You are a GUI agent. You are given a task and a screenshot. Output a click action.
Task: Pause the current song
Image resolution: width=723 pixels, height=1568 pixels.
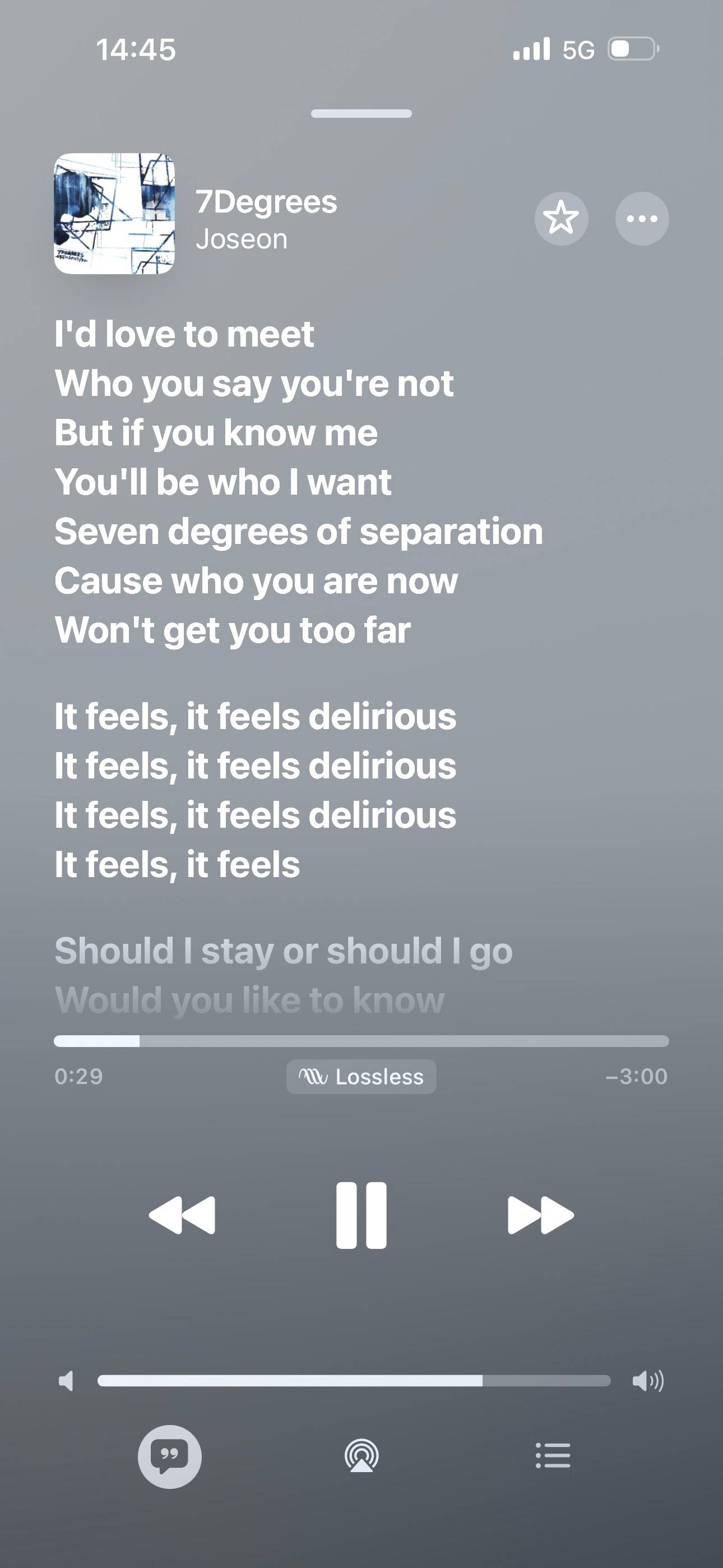361,1216
